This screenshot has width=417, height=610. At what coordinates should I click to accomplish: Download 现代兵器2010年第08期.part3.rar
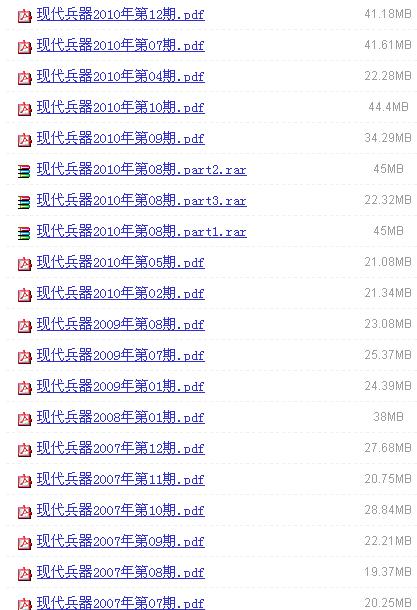click(142, 201)
